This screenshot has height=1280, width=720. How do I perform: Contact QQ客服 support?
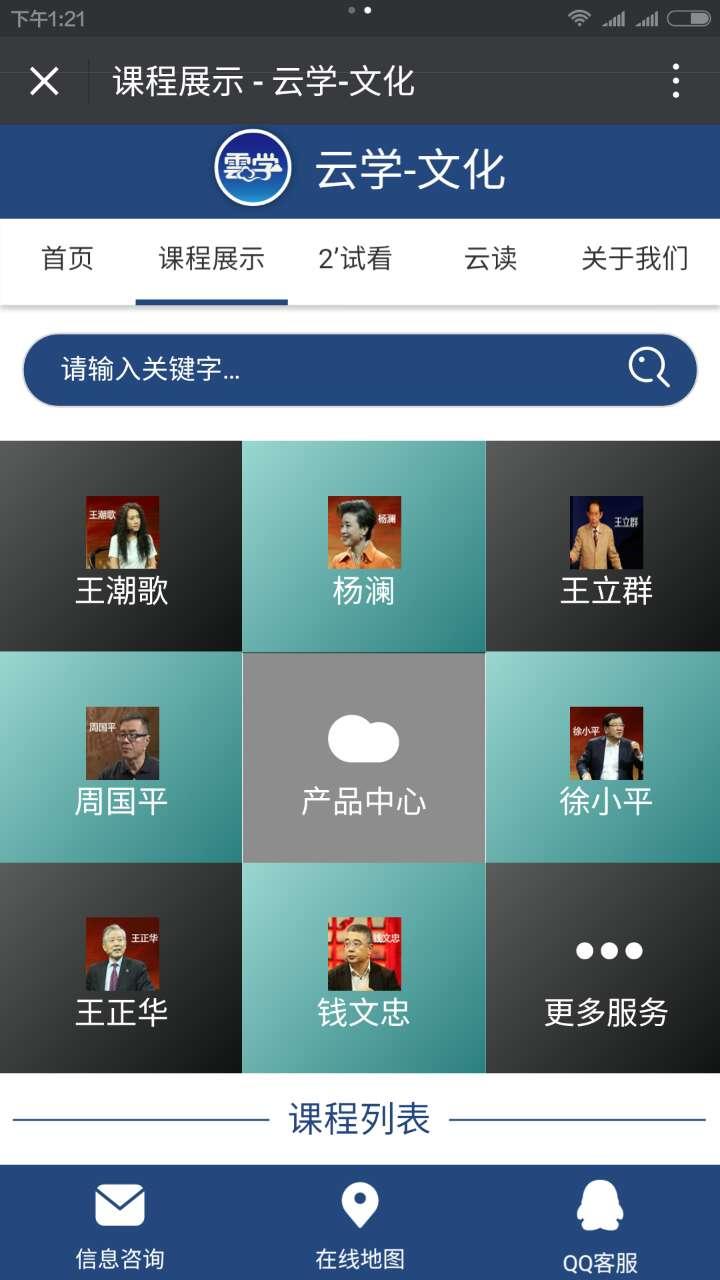(600, 1225)
